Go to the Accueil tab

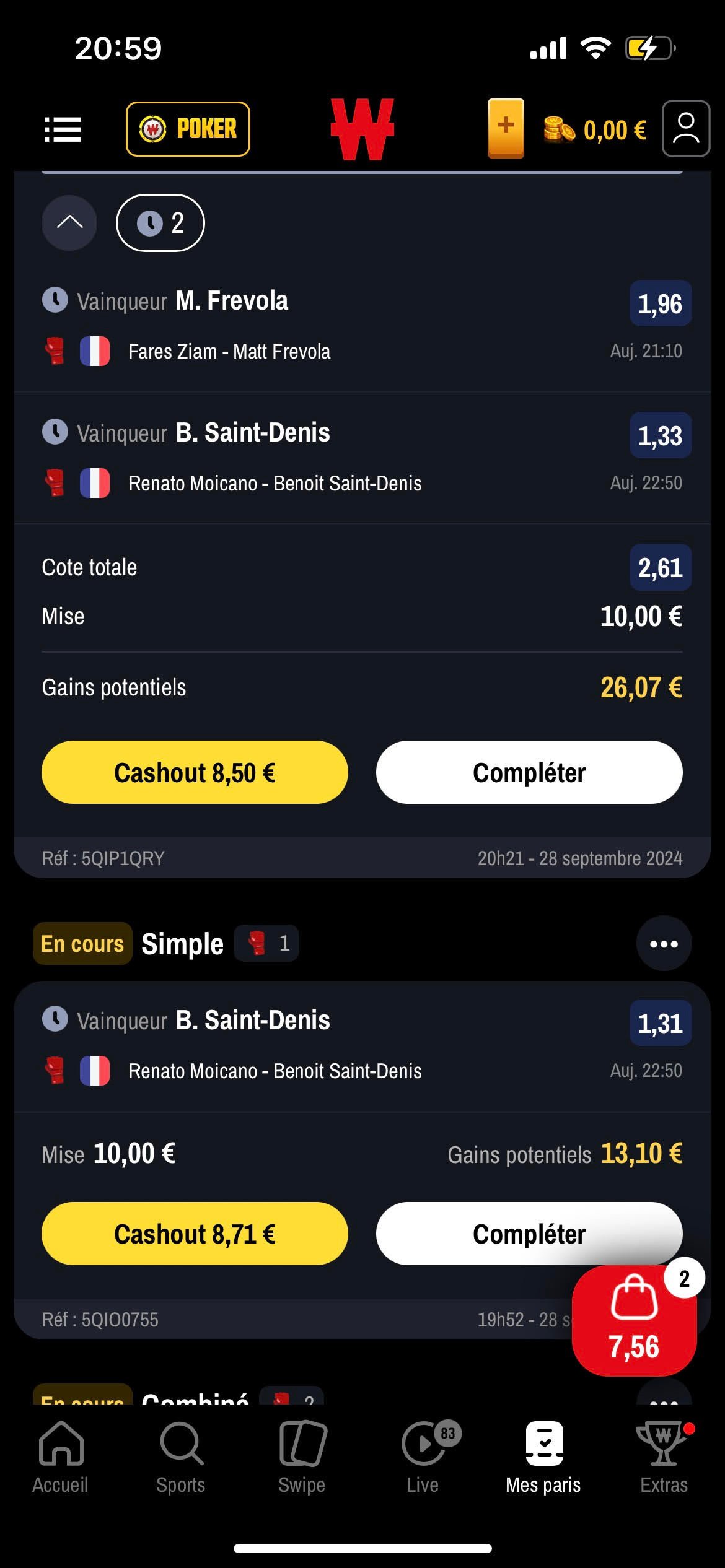coord(61,1458)
